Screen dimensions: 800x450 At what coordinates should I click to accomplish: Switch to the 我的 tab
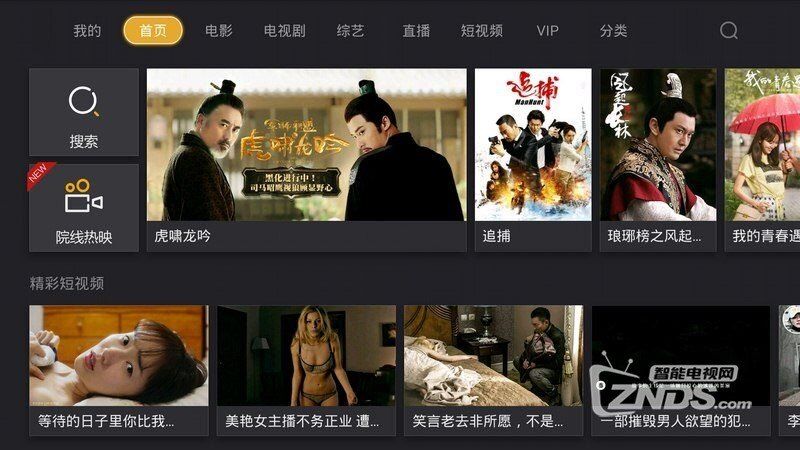click(87, 30)
